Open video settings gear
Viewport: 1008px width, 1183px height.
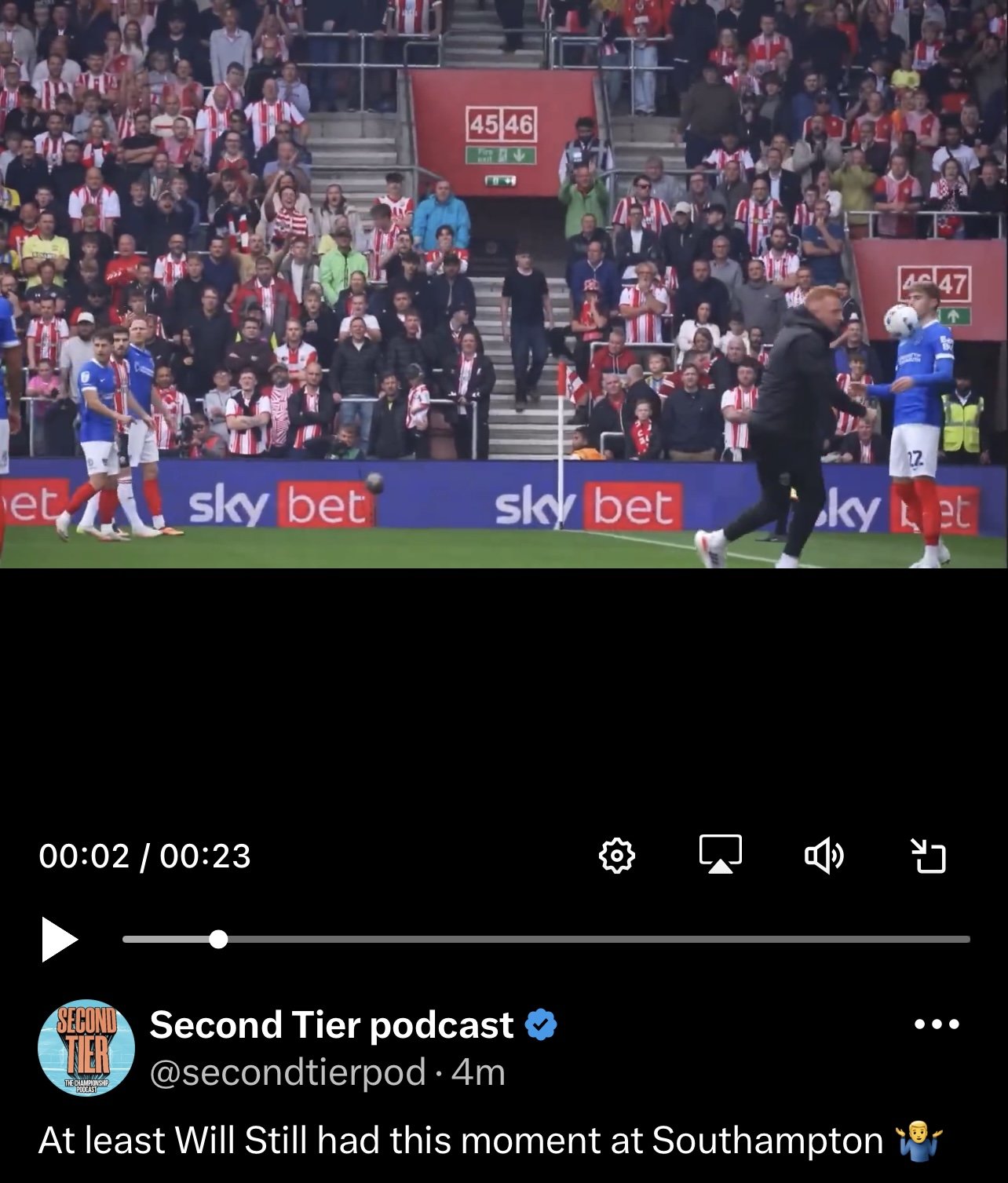point(616,855)
